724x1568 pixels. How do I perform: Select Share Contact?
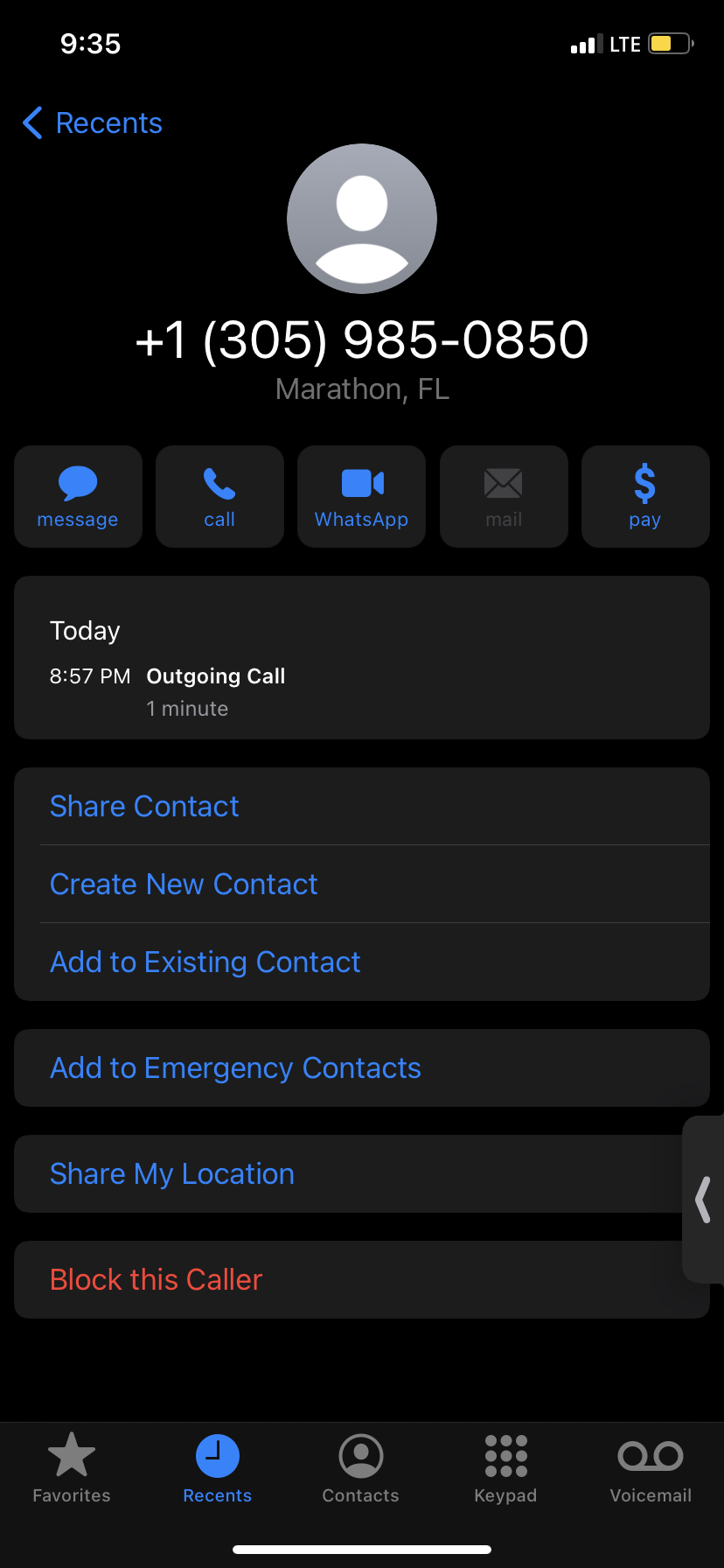144,806
